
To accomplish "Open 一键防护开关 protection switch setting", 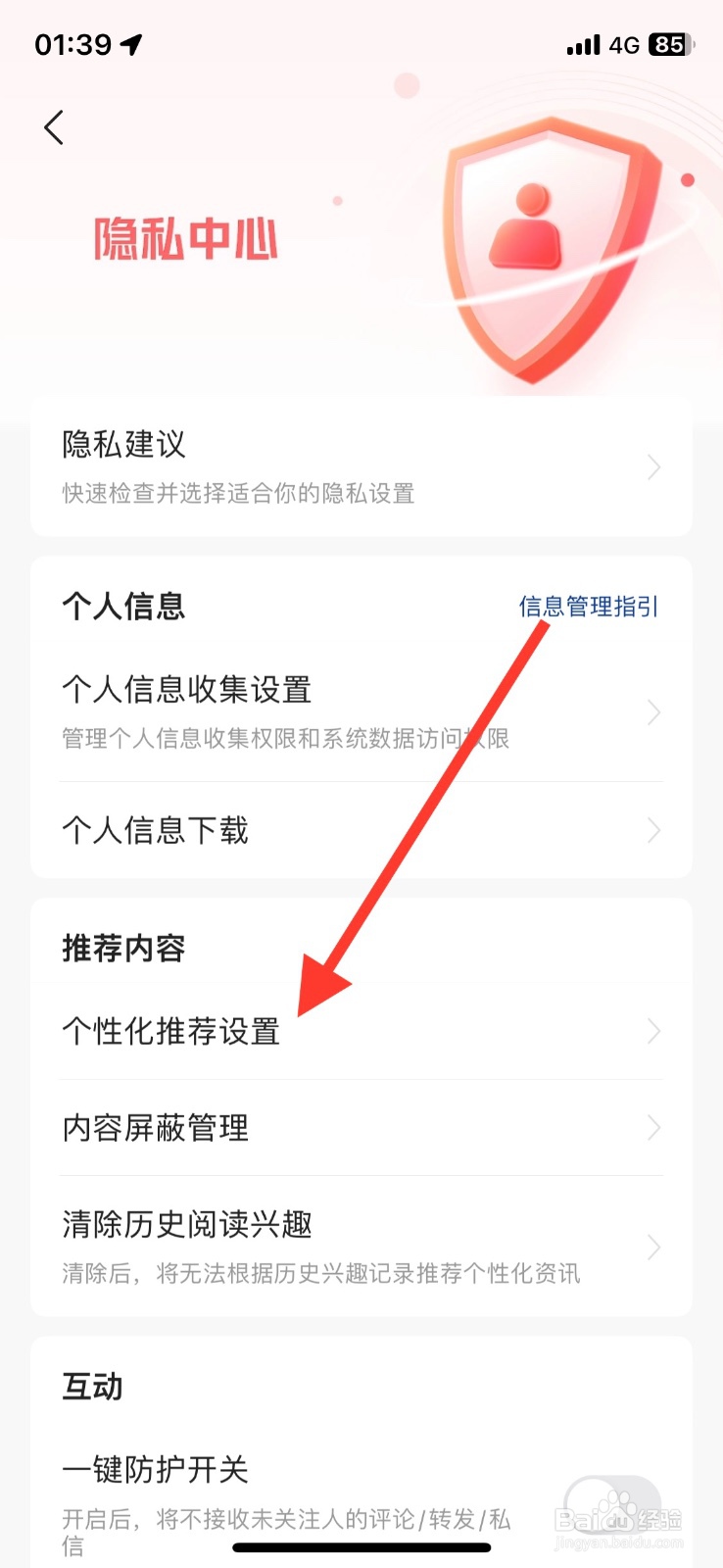I will point(155,1470).
